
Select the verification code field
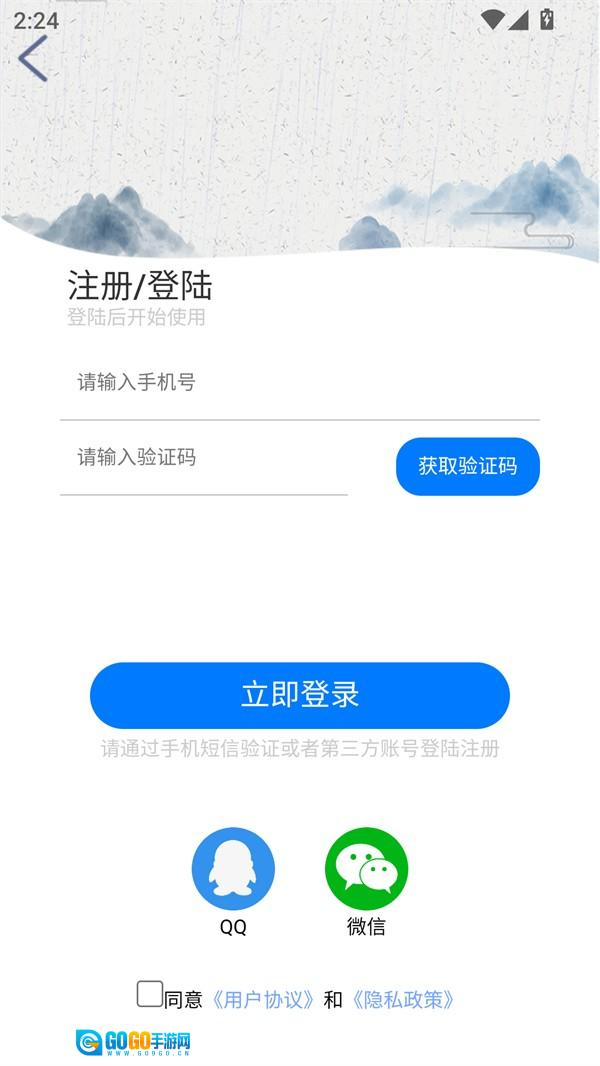[x=204, y=458]
